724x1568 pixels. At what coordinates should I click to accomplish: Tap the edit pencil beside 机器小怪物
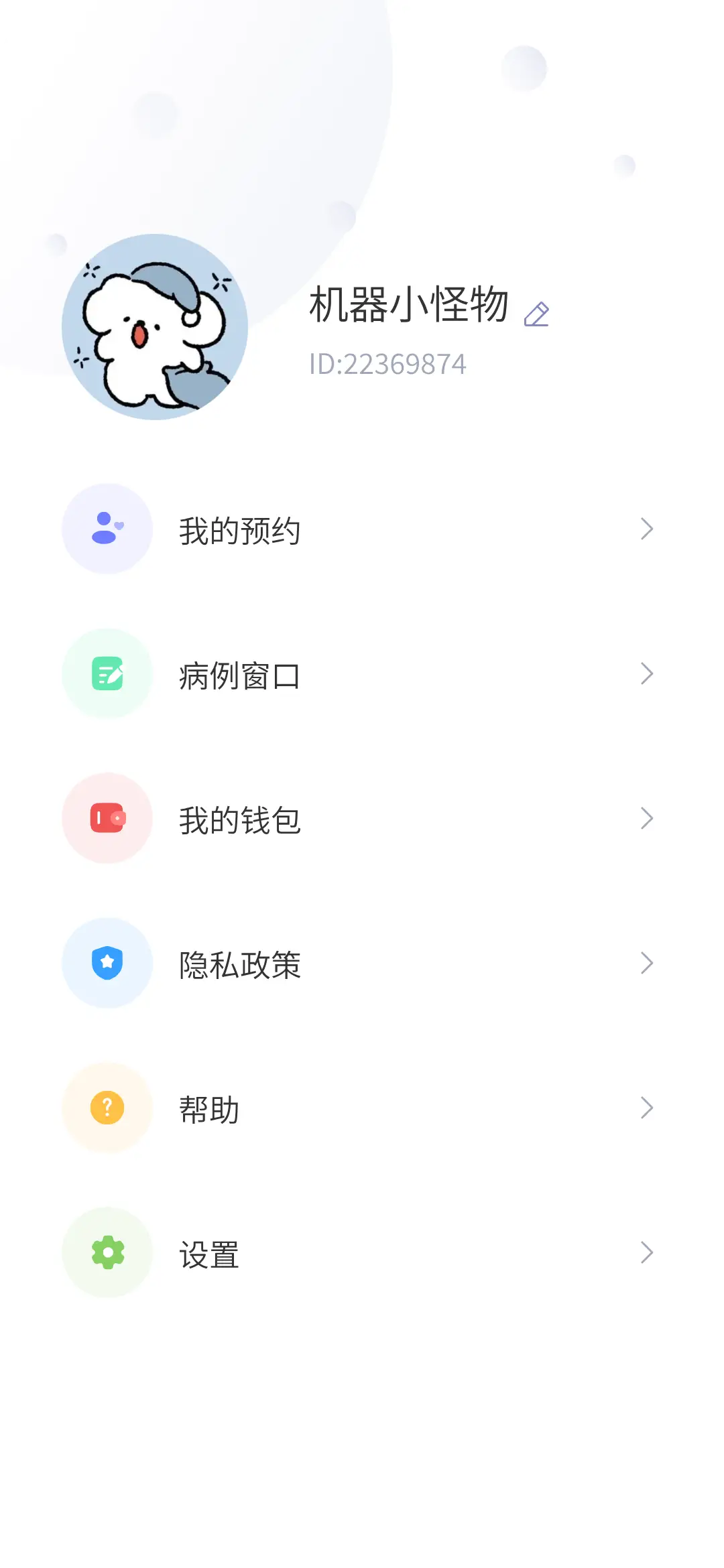click(536, 314)
